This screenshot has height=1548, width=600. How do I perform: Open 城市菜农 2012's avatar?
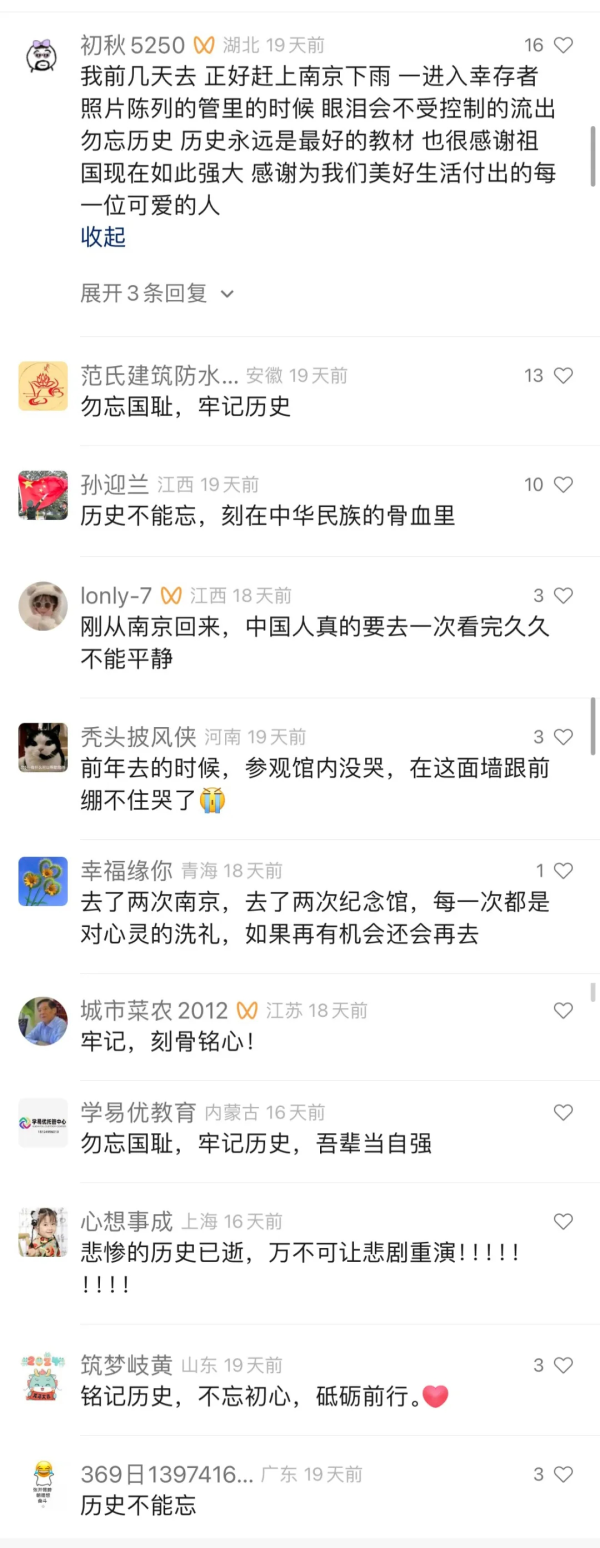tap(43, 1021)
